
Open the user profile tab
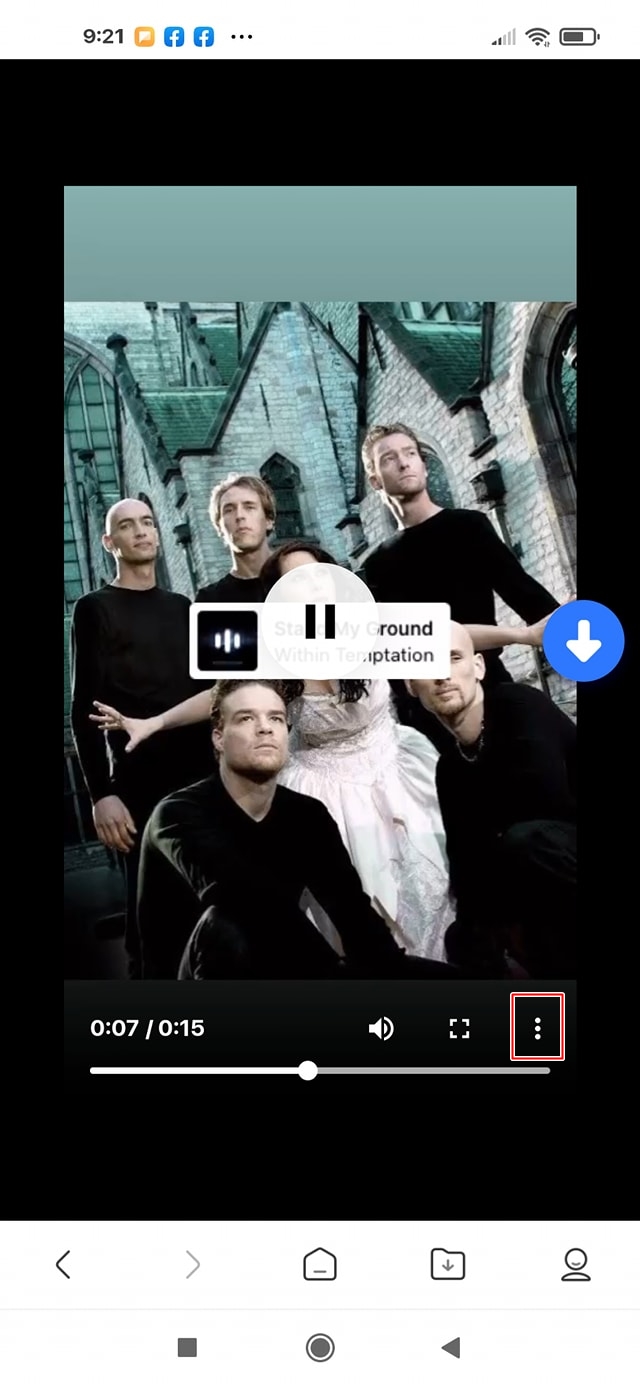tap(575, 1265)
